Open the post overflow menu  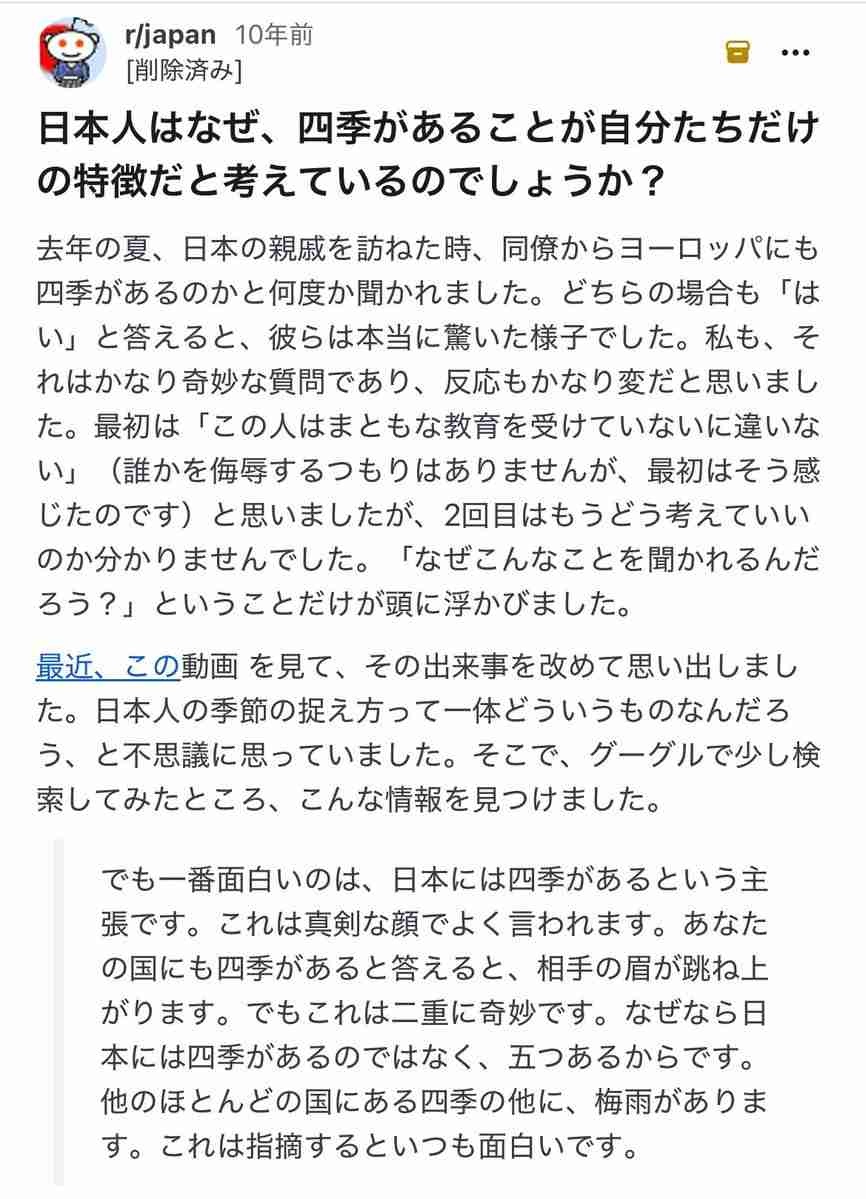coord(796,51)
